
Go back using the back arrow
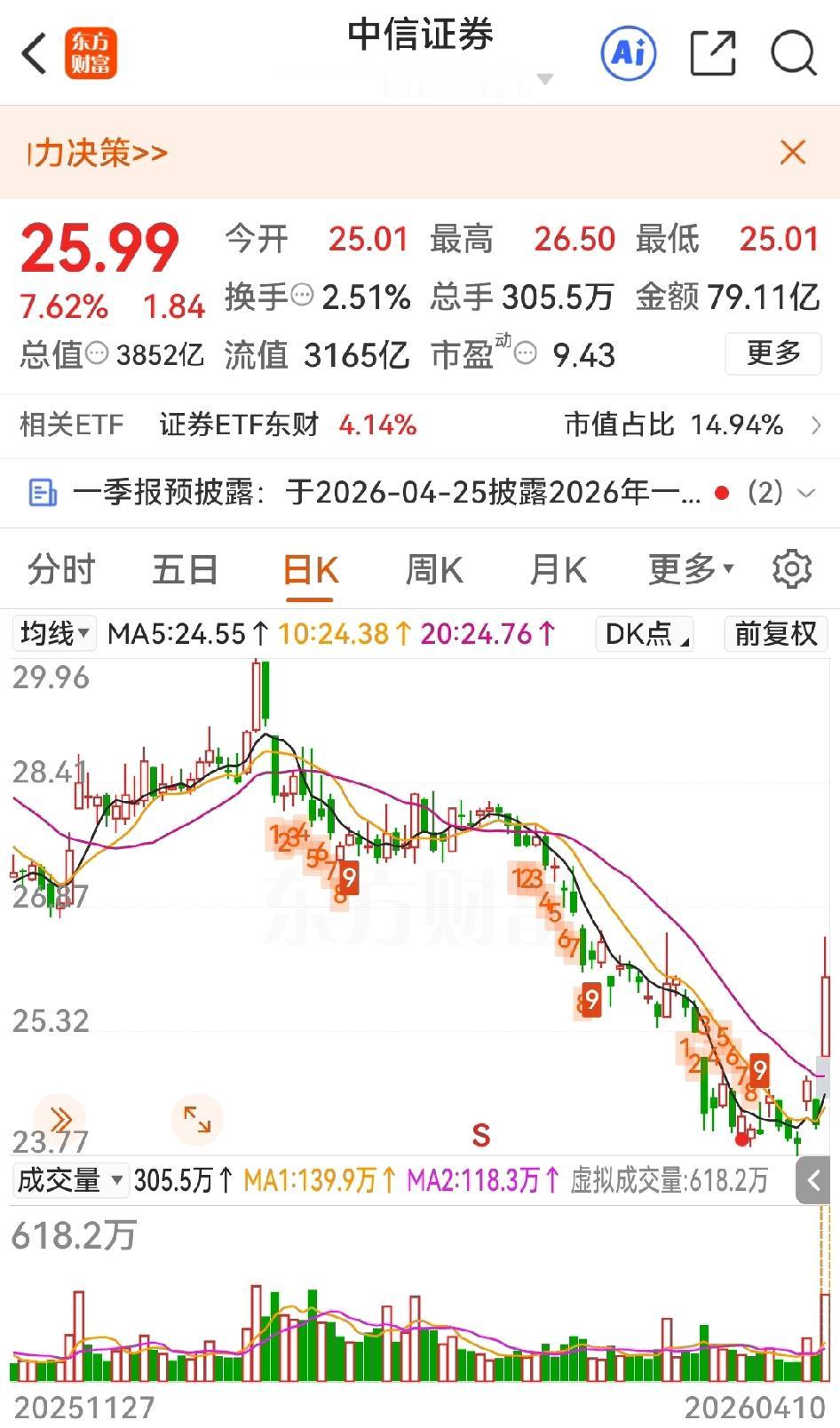click(x=34, y=53)
